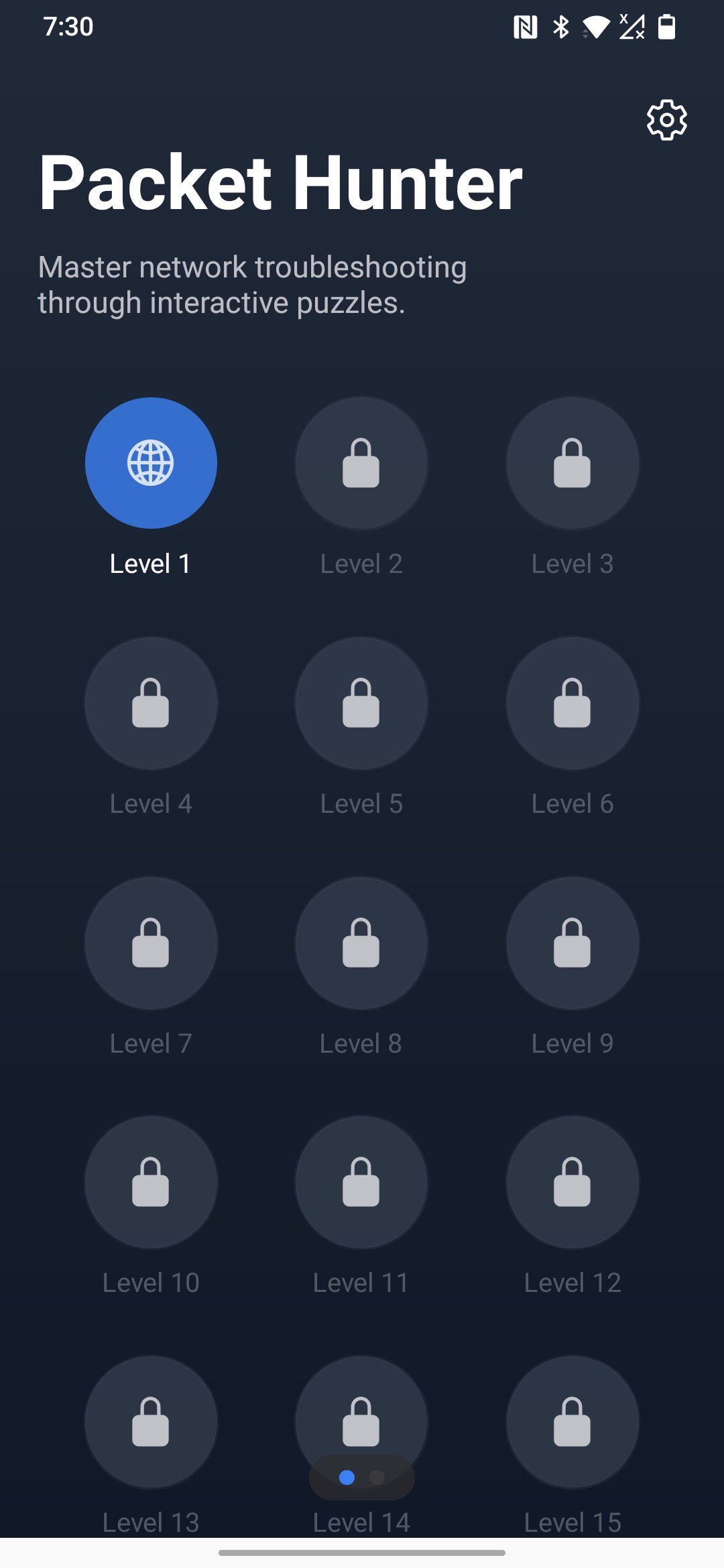This screenshot has height=1568, width=724.
Task: Open the settings gear
Action: (x=666, y=119)
